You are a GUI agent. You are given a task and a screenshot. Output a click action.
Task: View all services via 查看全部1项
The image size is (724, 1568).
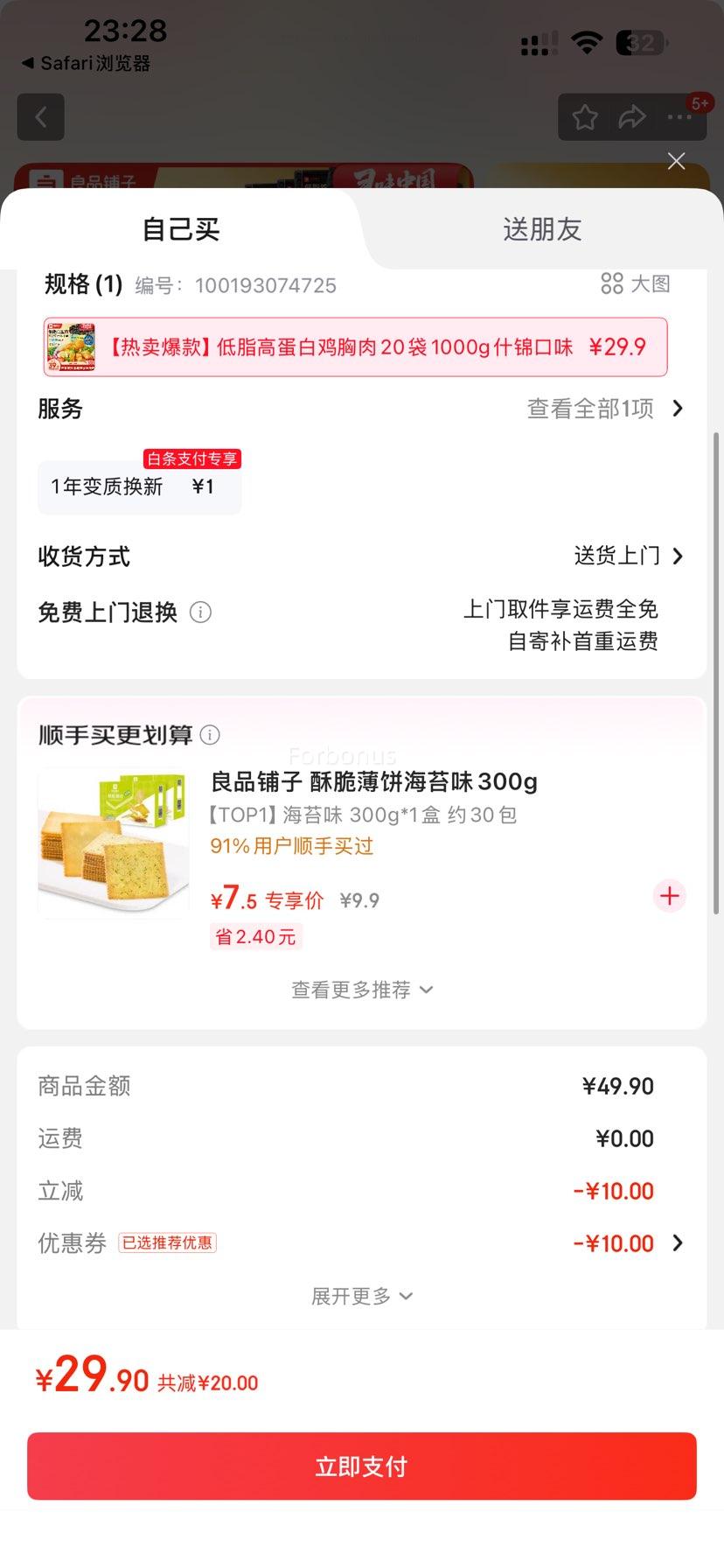click(605, 409)
